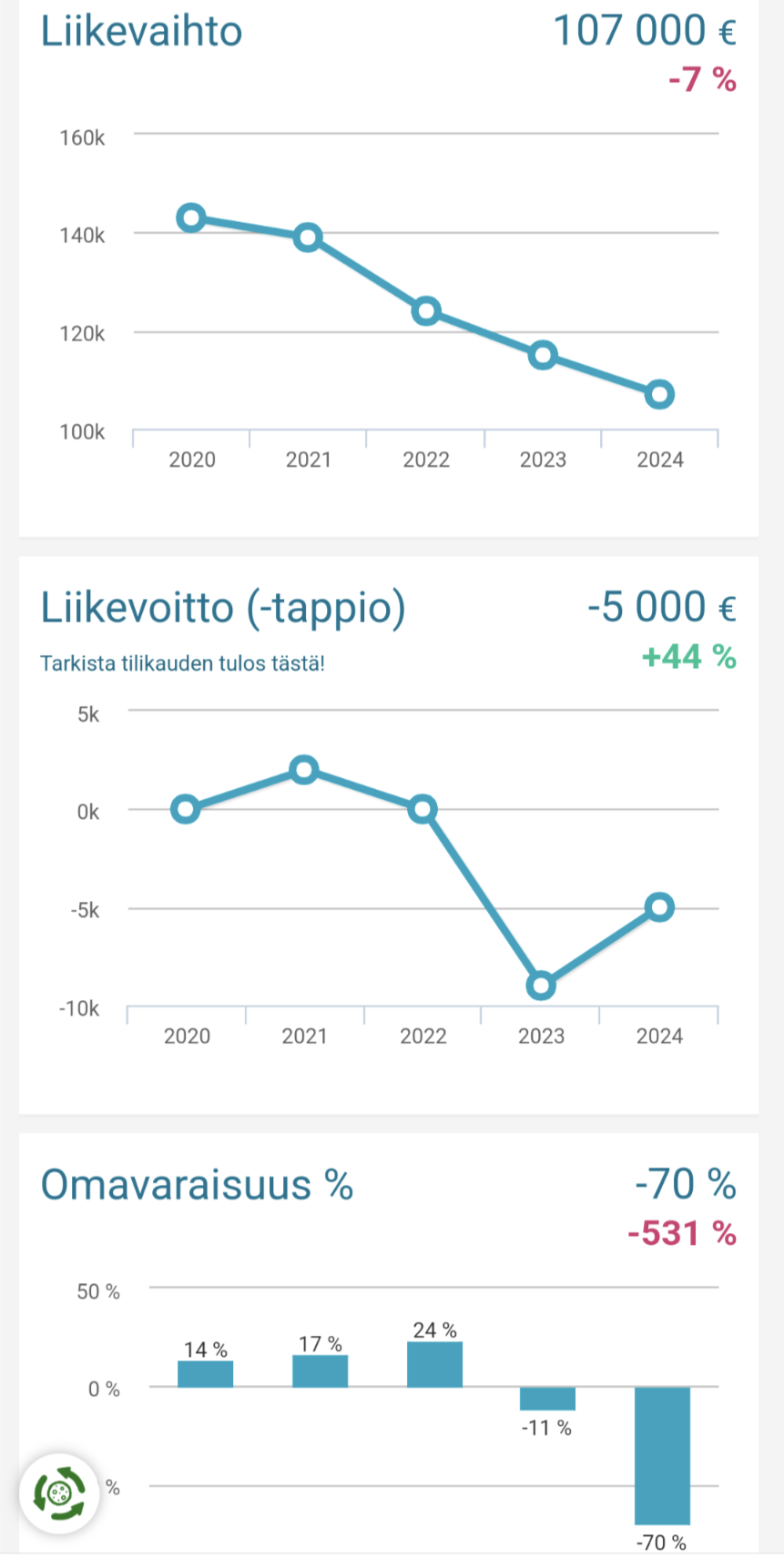Tap the green circular cookie settings button

tap(59, 1493)
